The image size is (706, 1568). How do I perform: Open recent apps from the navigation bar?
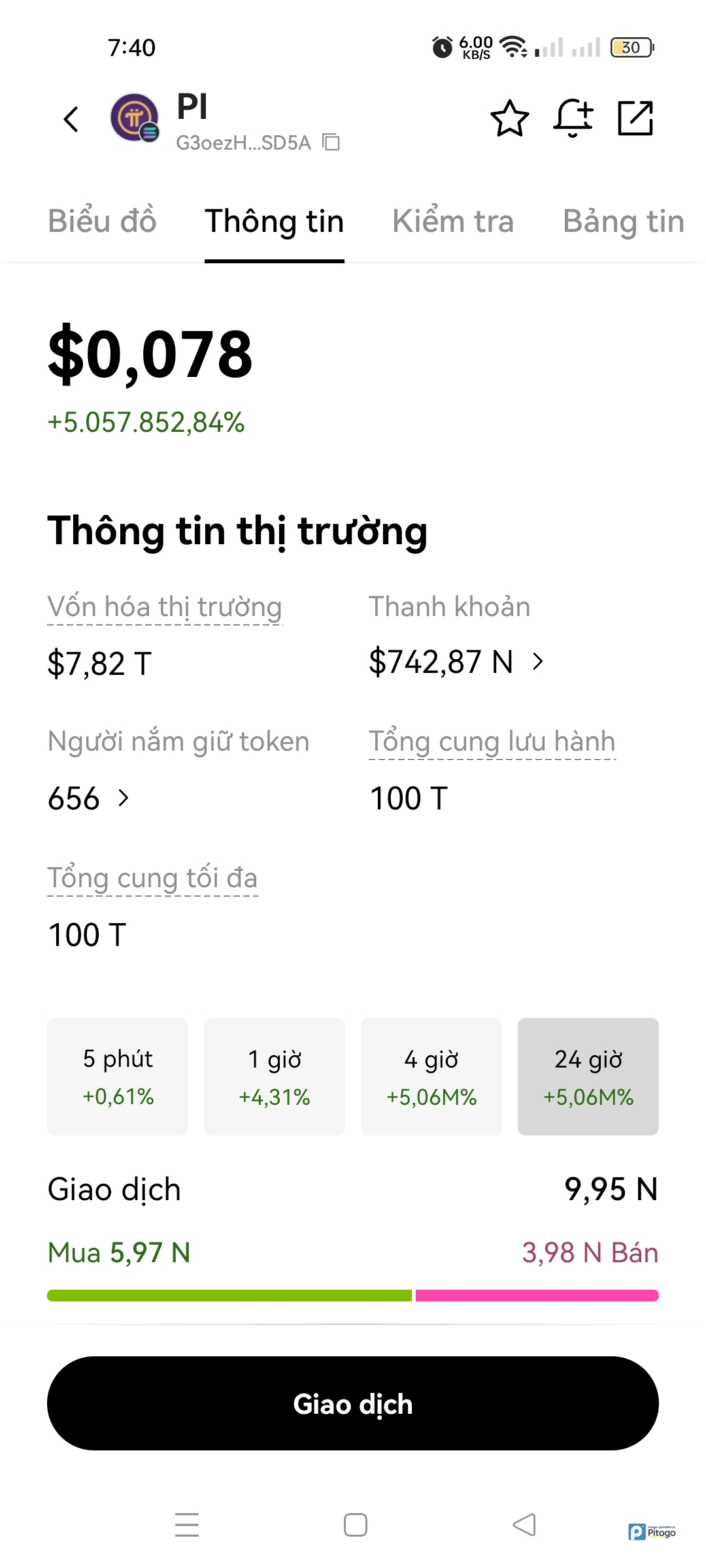(x=187, y=1525)
